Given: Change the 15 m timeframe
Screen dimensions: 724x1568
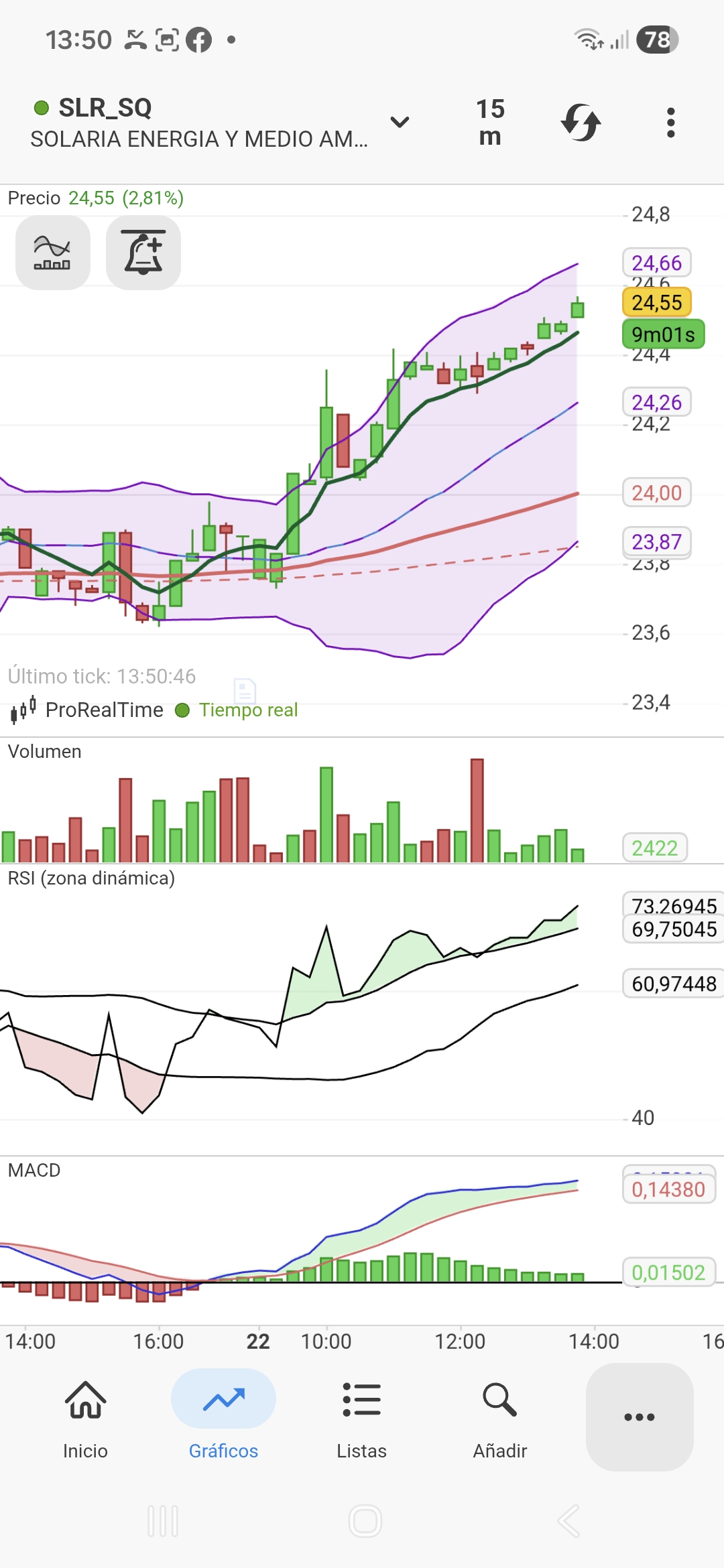Looking at the screenshot, I should (490, 122).
